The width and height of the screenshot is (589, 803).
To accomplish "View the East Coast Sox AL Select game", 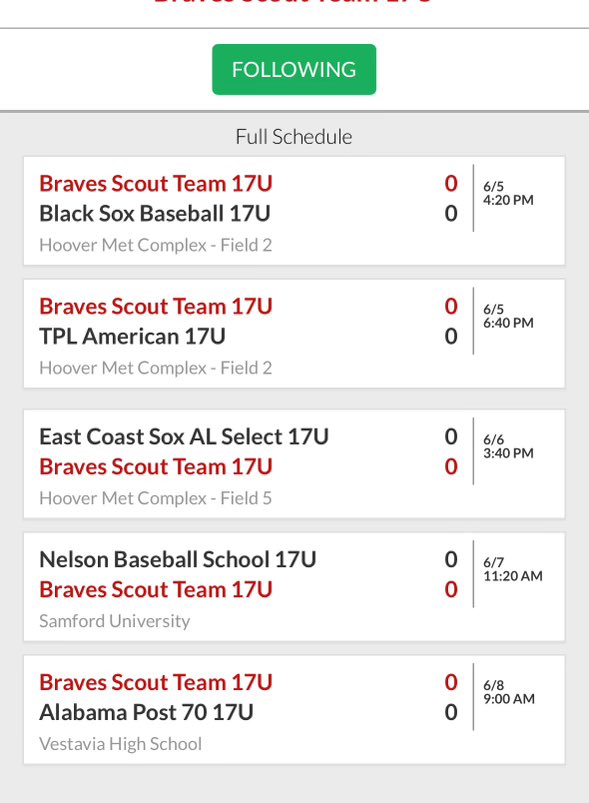I will (x=294, y=464).
